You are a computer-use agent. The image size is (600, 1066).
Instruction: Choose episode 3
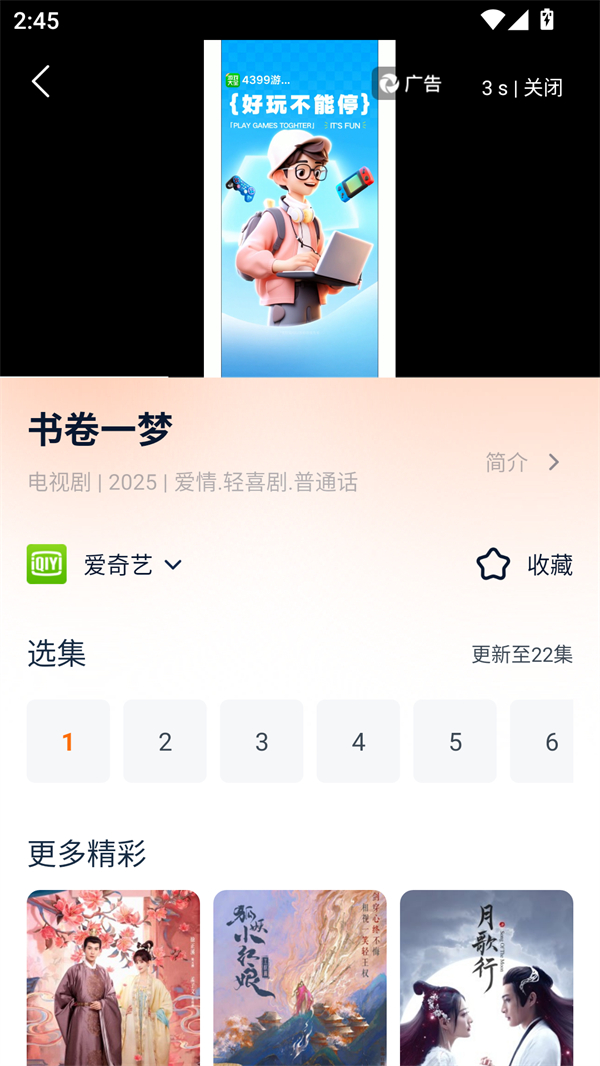[x=261, y=741]
